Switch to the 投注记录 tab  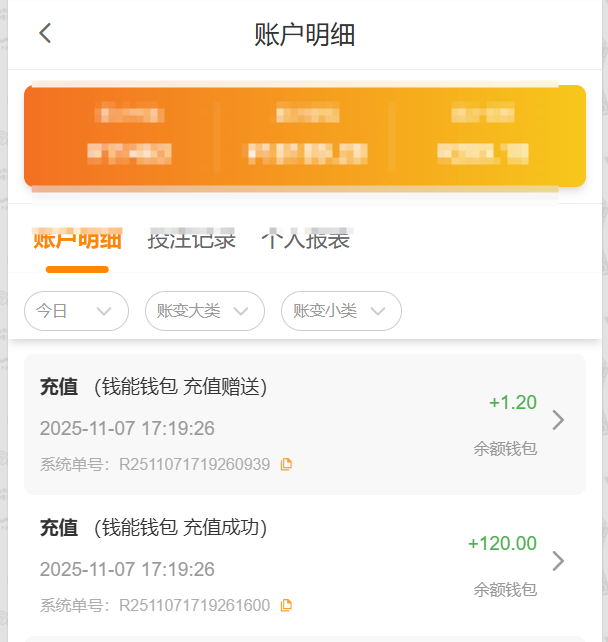pyautogui.click(x=191, y=240)
